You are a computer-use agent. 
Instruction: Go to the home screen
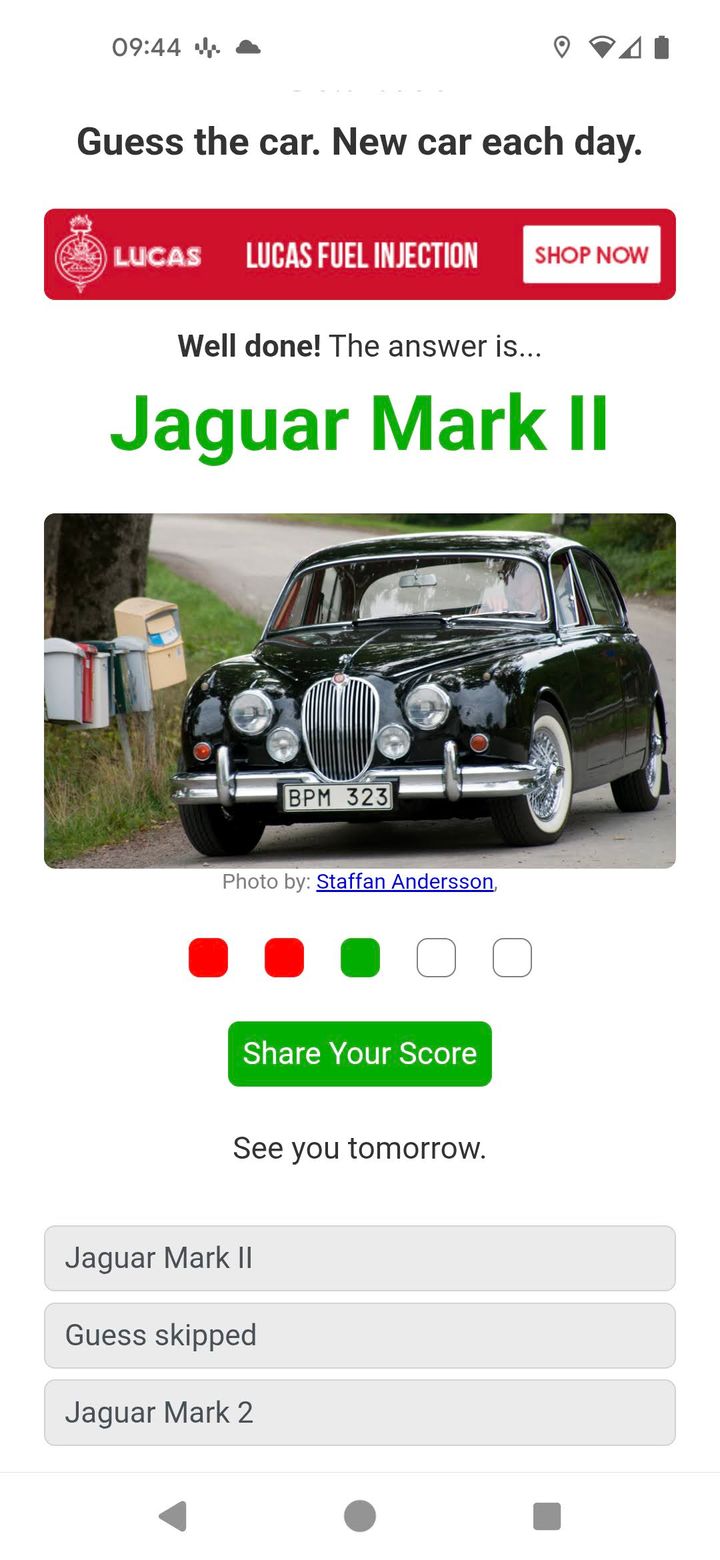pos(360,1516)
